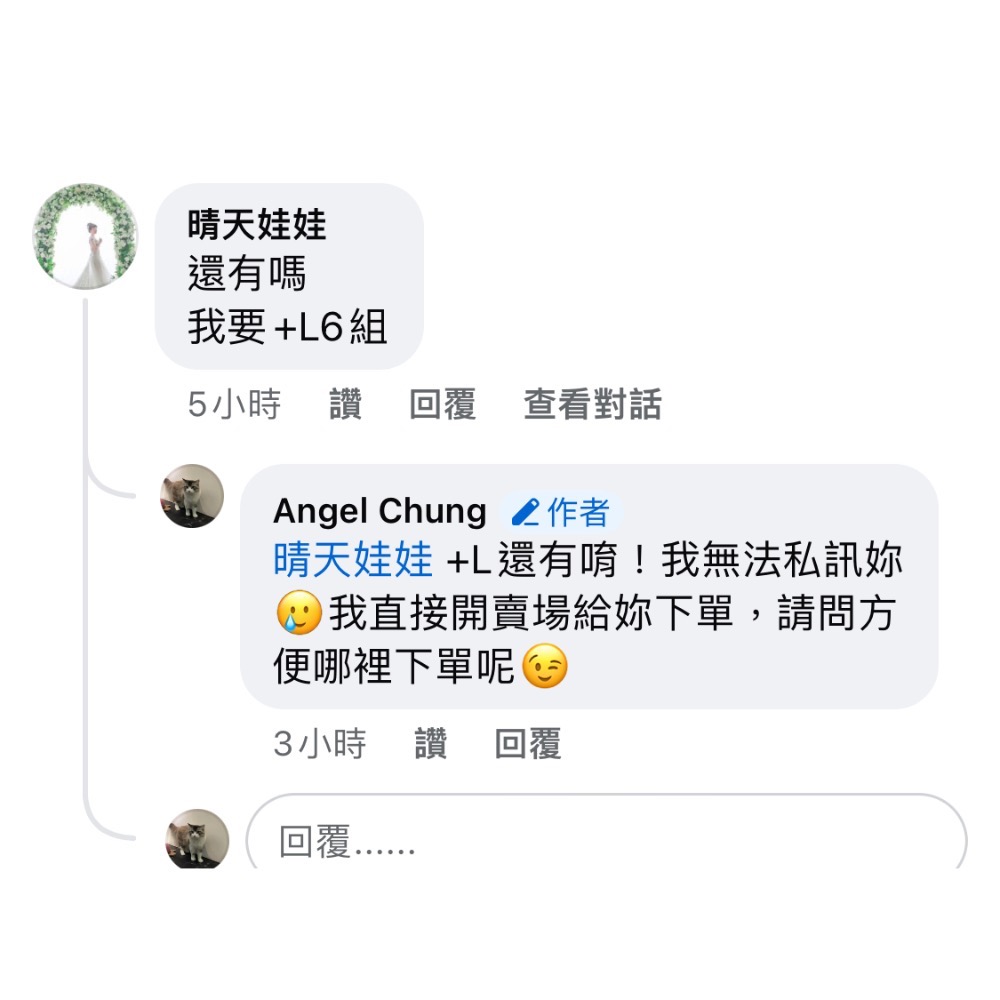This screenshot has height=1000, width=1000.
Task: Reply to 晴天娃娃's comment
Action: (442, 405)
